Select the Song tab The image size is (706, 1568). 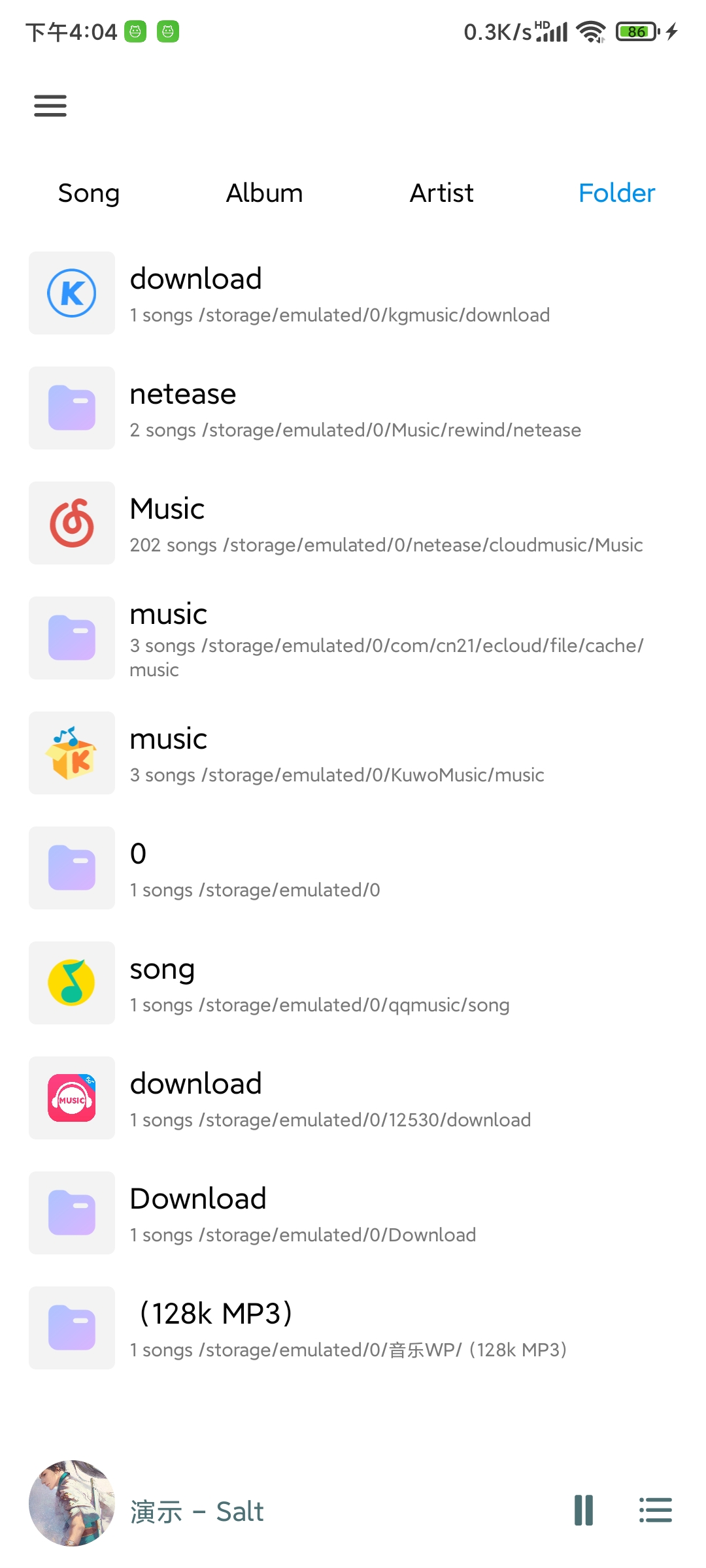[x=88, y=193]
